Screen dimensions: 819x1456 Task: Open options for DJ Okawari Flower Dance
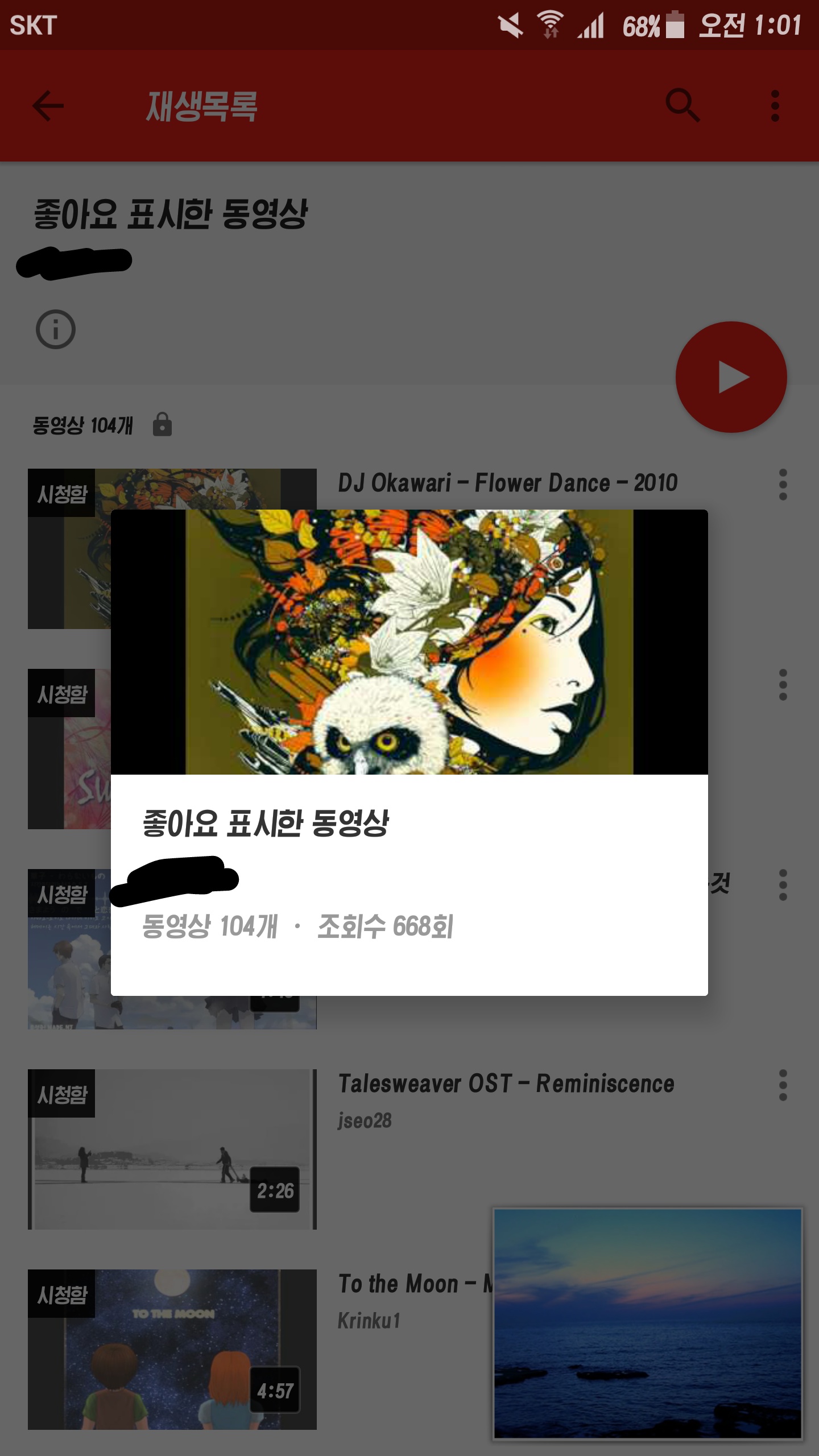point(783,485)
